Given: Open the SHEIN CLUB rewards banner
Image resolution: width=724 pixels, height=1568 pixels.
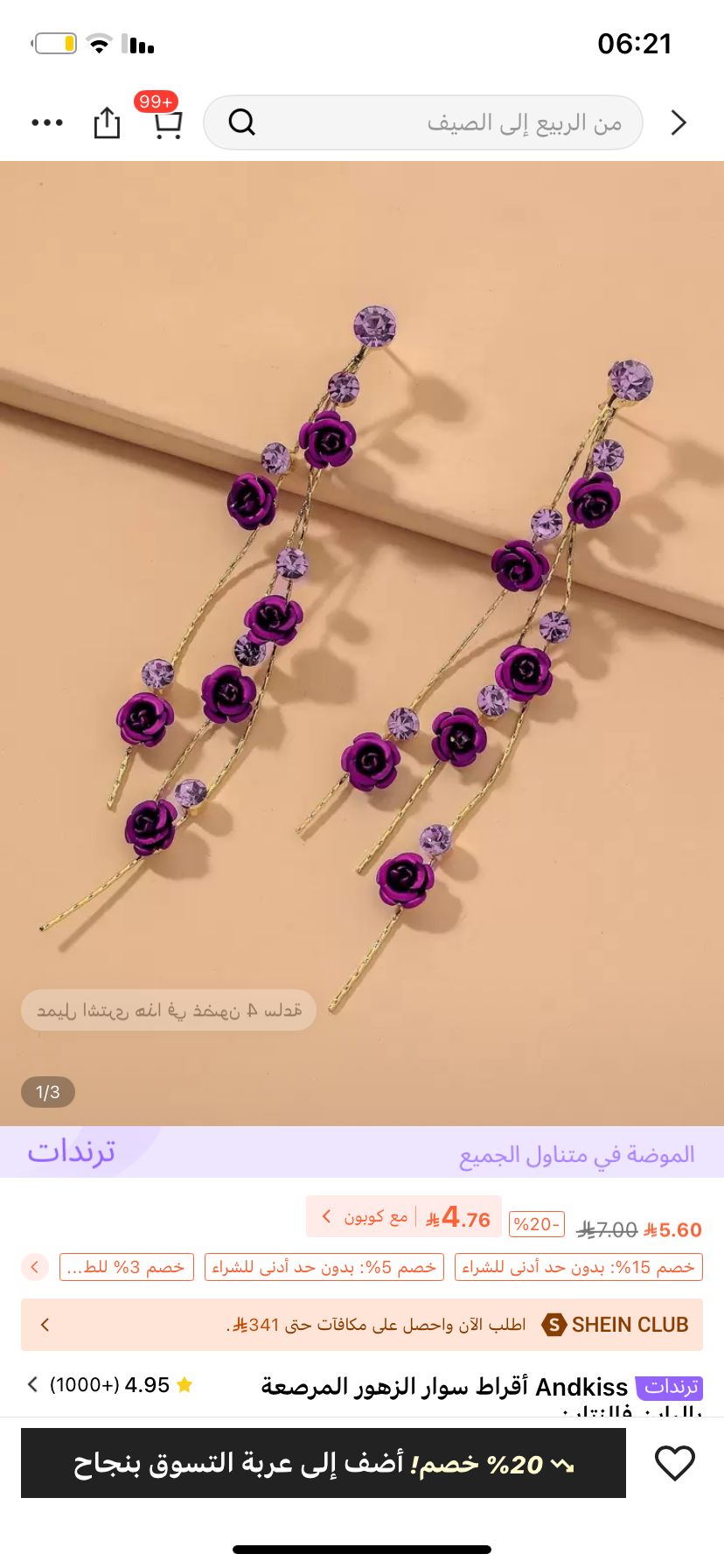Looking at the screenshot, I should click(362, 1325).
